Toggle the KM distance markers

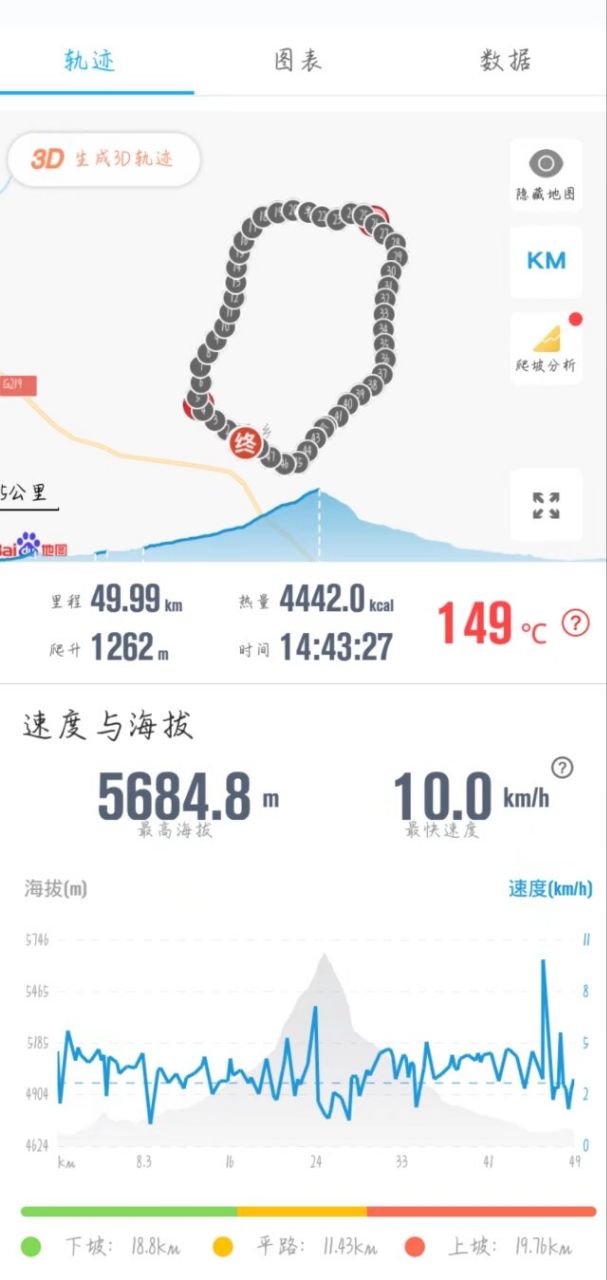[546, 261]
